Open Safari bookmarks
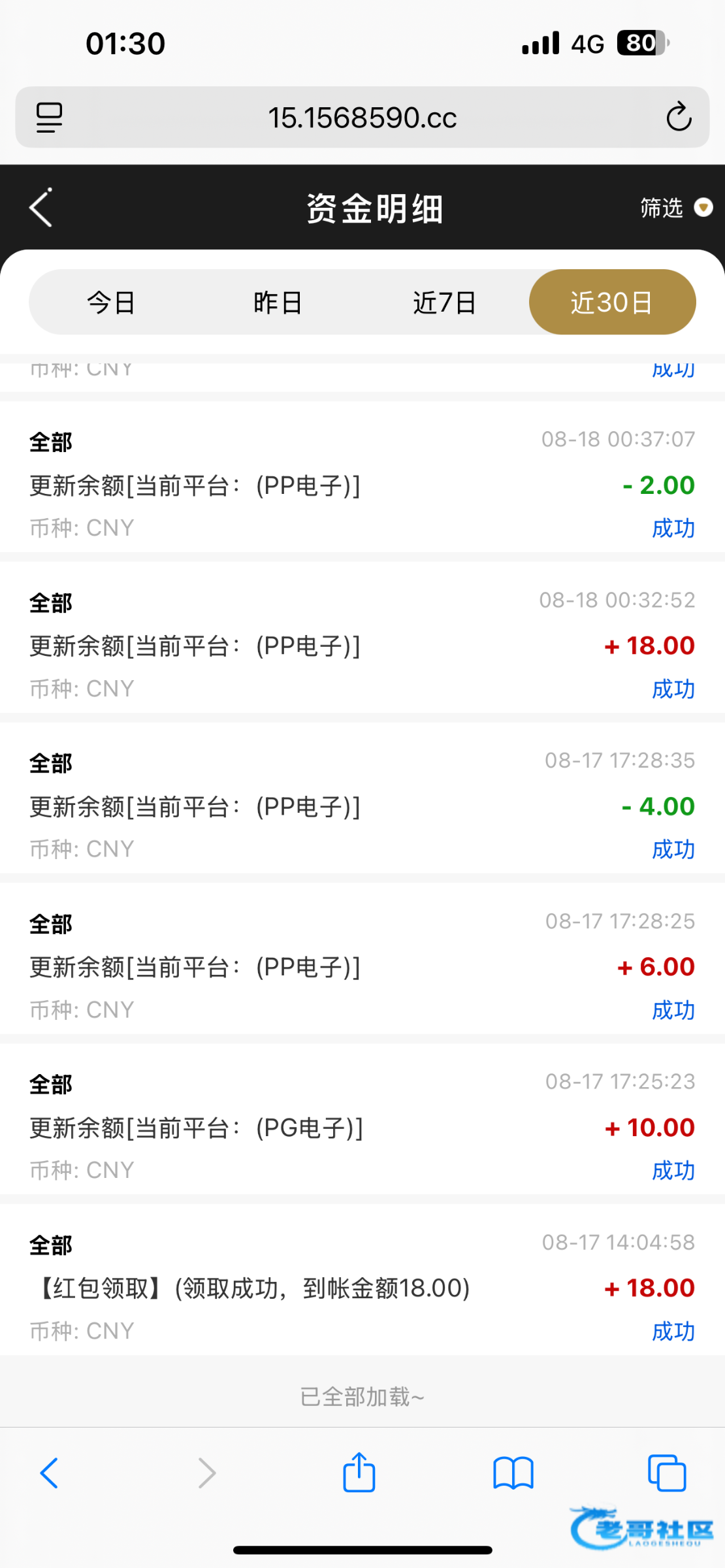The height and width of the screenshot is (1568, 725). [x=513, y=1473]
